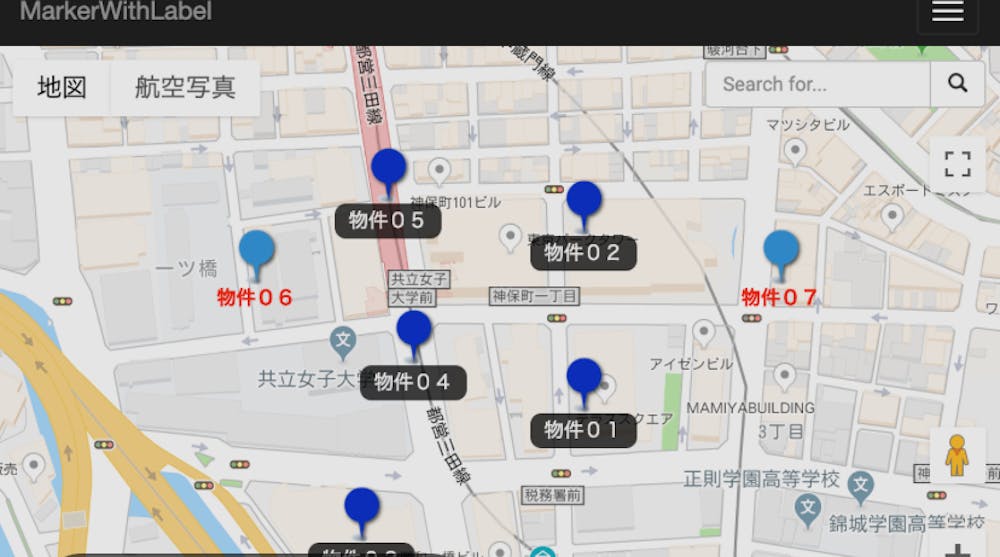Zoom in with the plus button
The width and height of the screenshot is (1000, 557).
(x=957, y=549)
